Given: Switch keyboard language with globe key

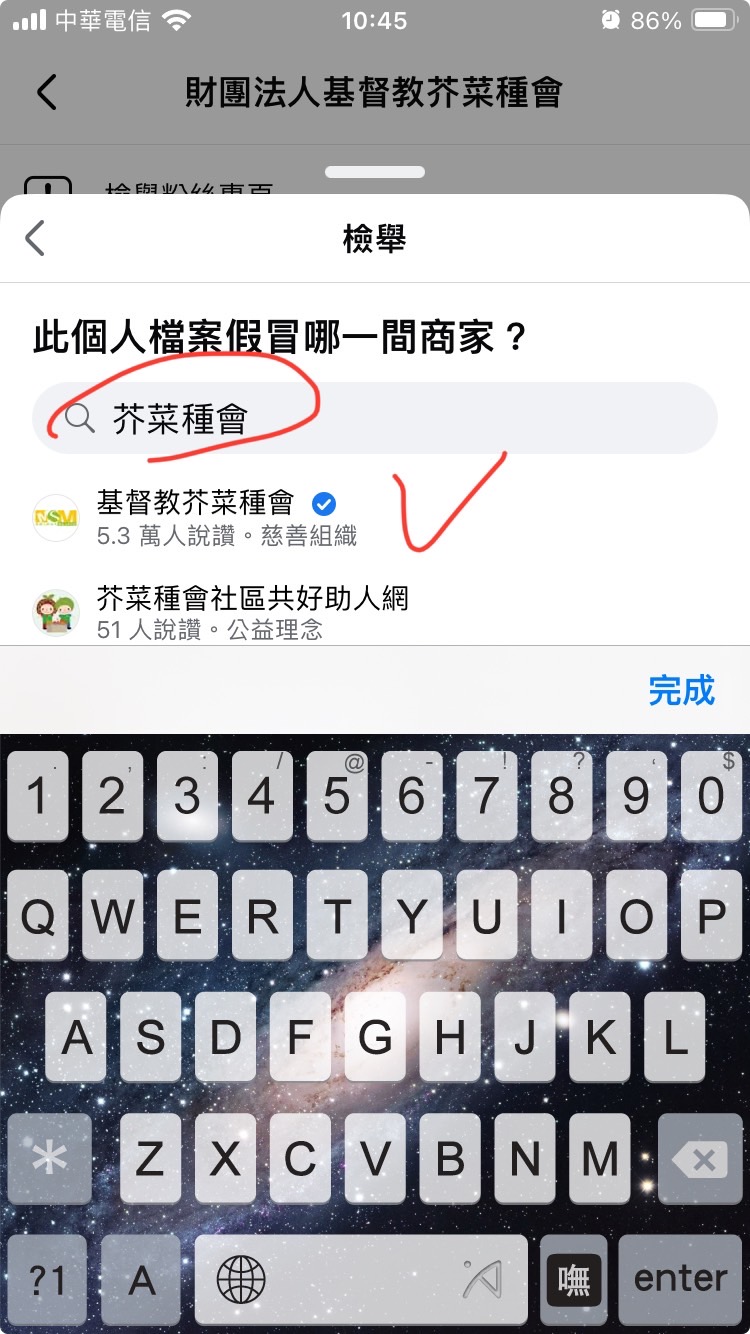Looking at the screenshot, I should (x=241, y=1278).
